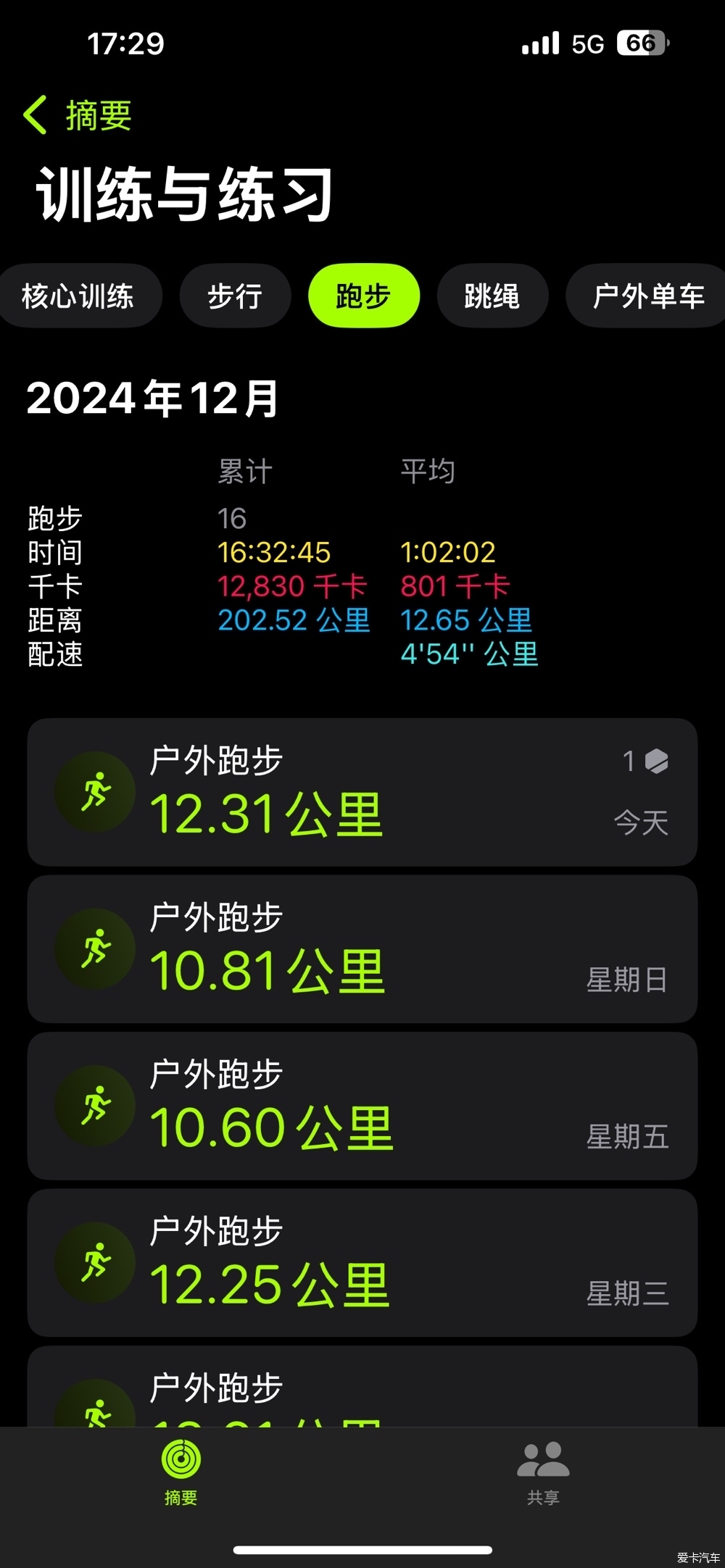The width and height of the screenshot is (725, 1568).
Task: Select the 核心训练 filter chip
Action: [x=78, y=296]
